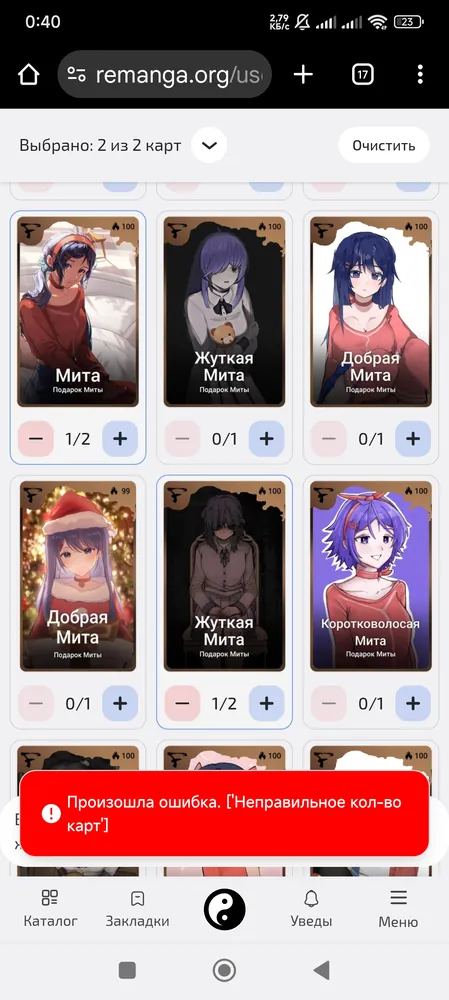Open the Коротковолосая Мита card
The width and height of the screenshot is (449, 1000).
coord(371,576)
